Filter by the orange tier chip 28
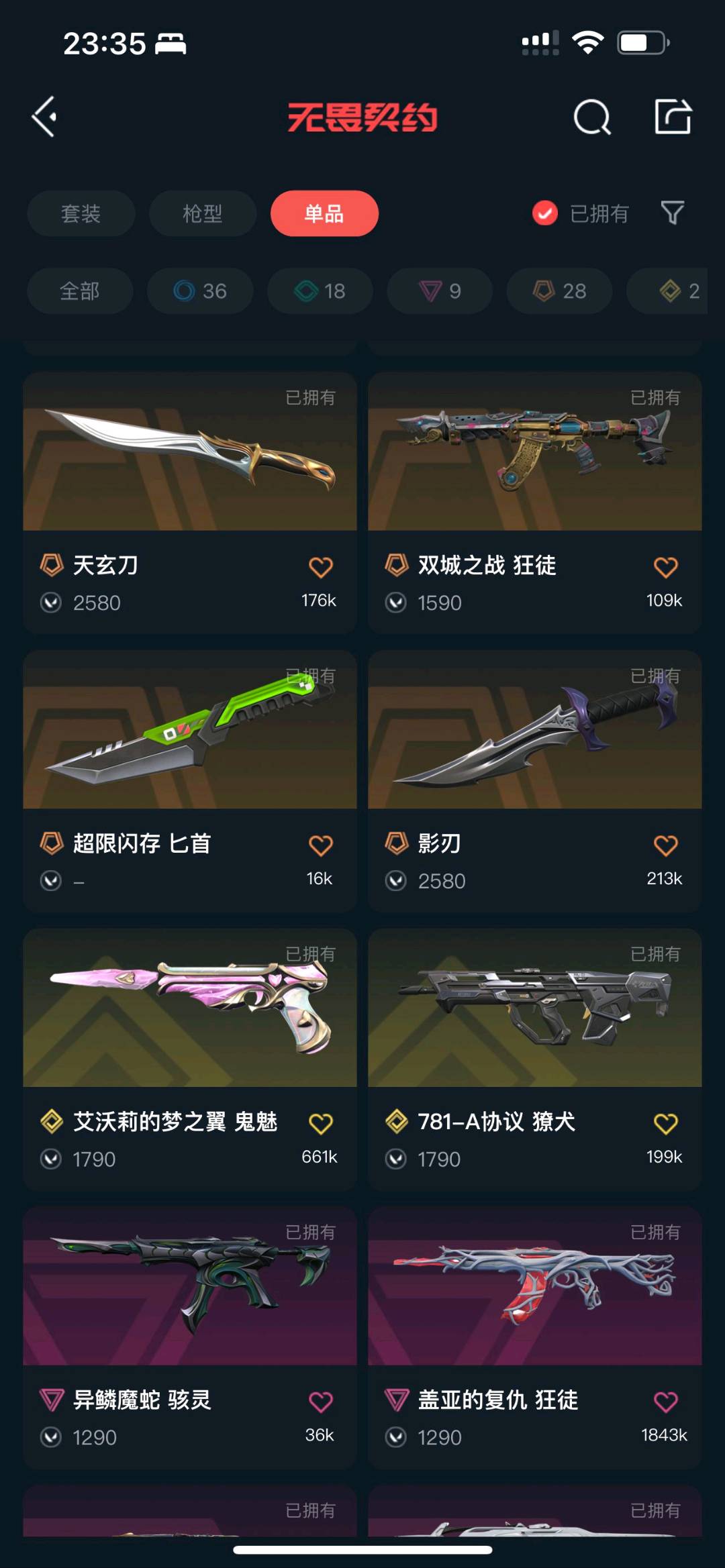This screenshot has width=725, height=1568. coord(559,291)
